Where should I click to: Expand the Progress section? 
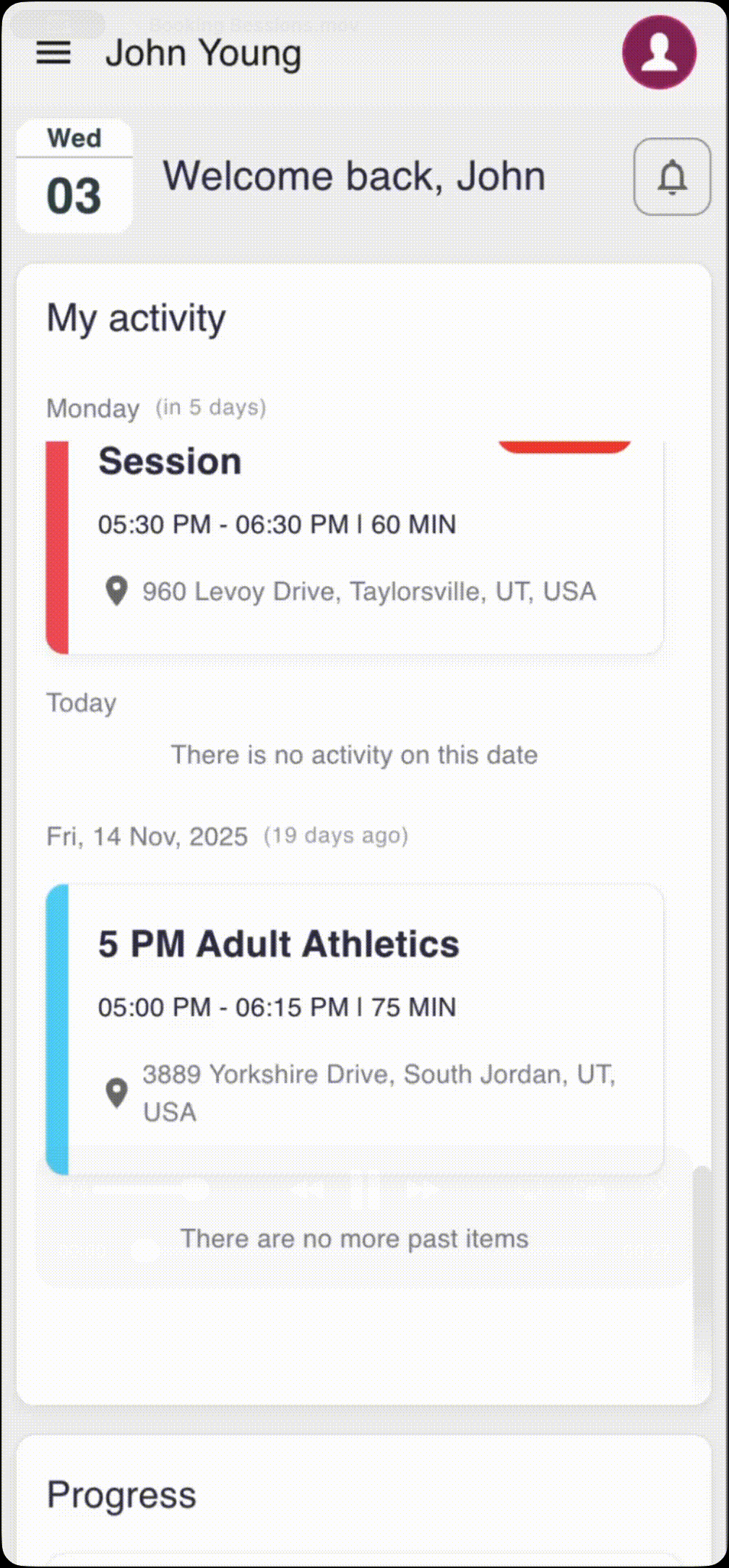(121, 1496)
